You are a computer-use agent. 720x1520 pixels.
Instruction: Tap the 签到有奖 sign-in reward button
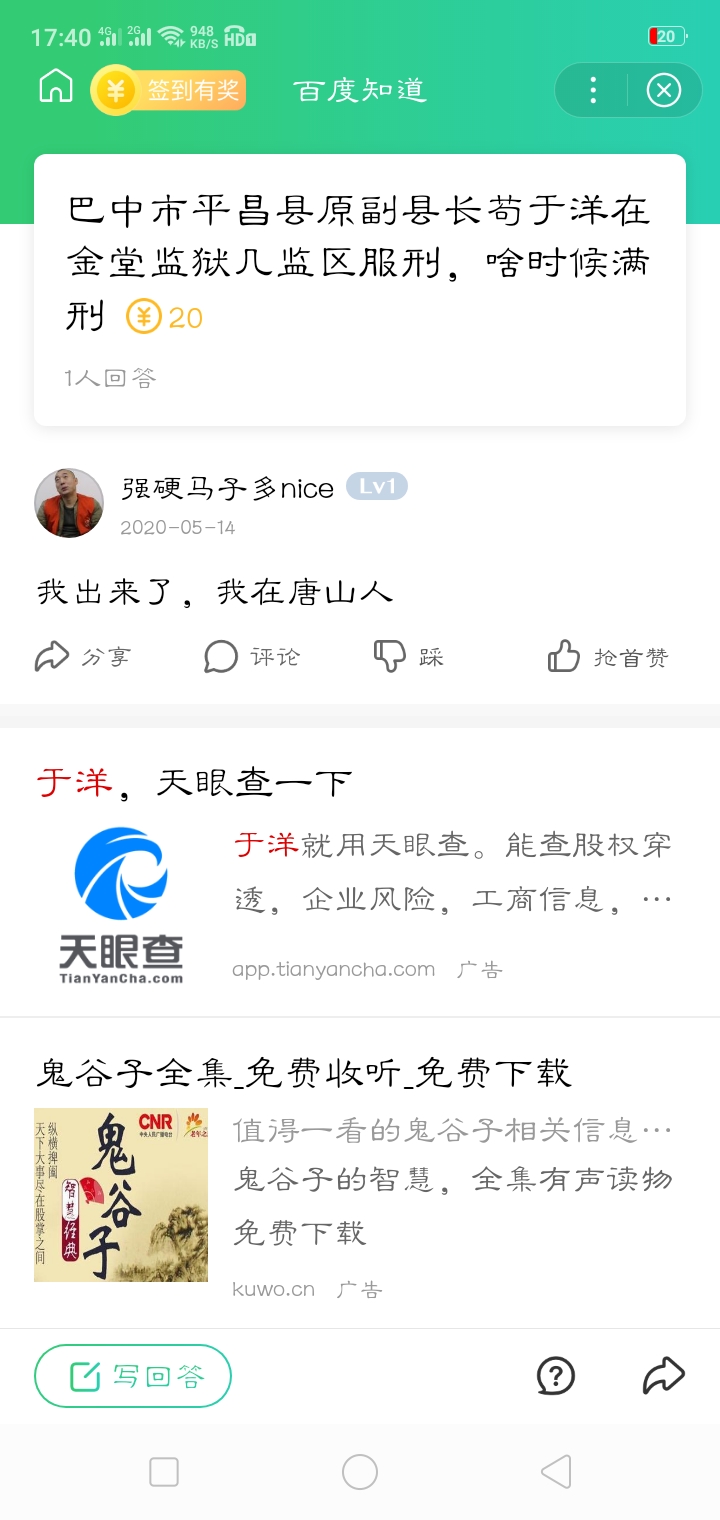click(x=169, y=90)
